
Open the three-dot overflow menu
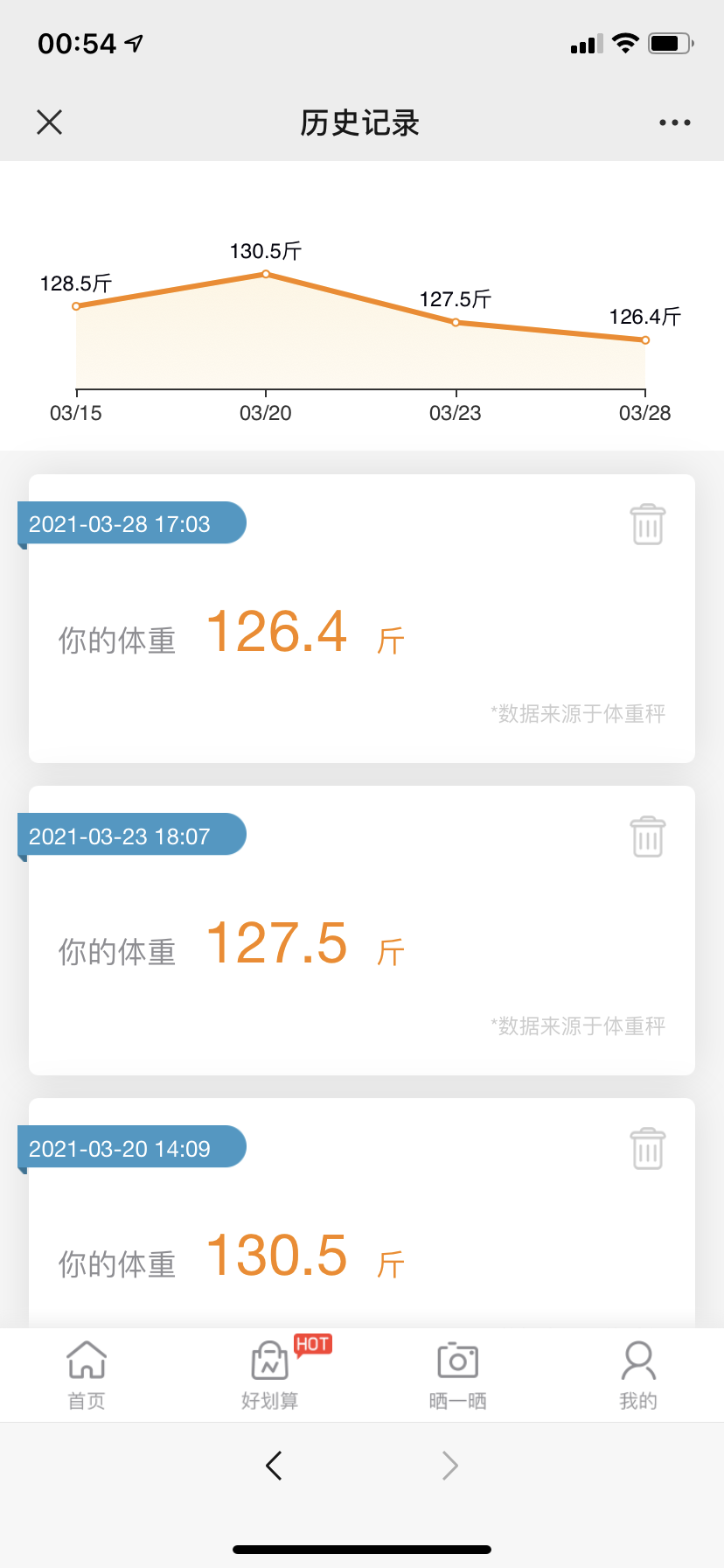click(675, 122)
